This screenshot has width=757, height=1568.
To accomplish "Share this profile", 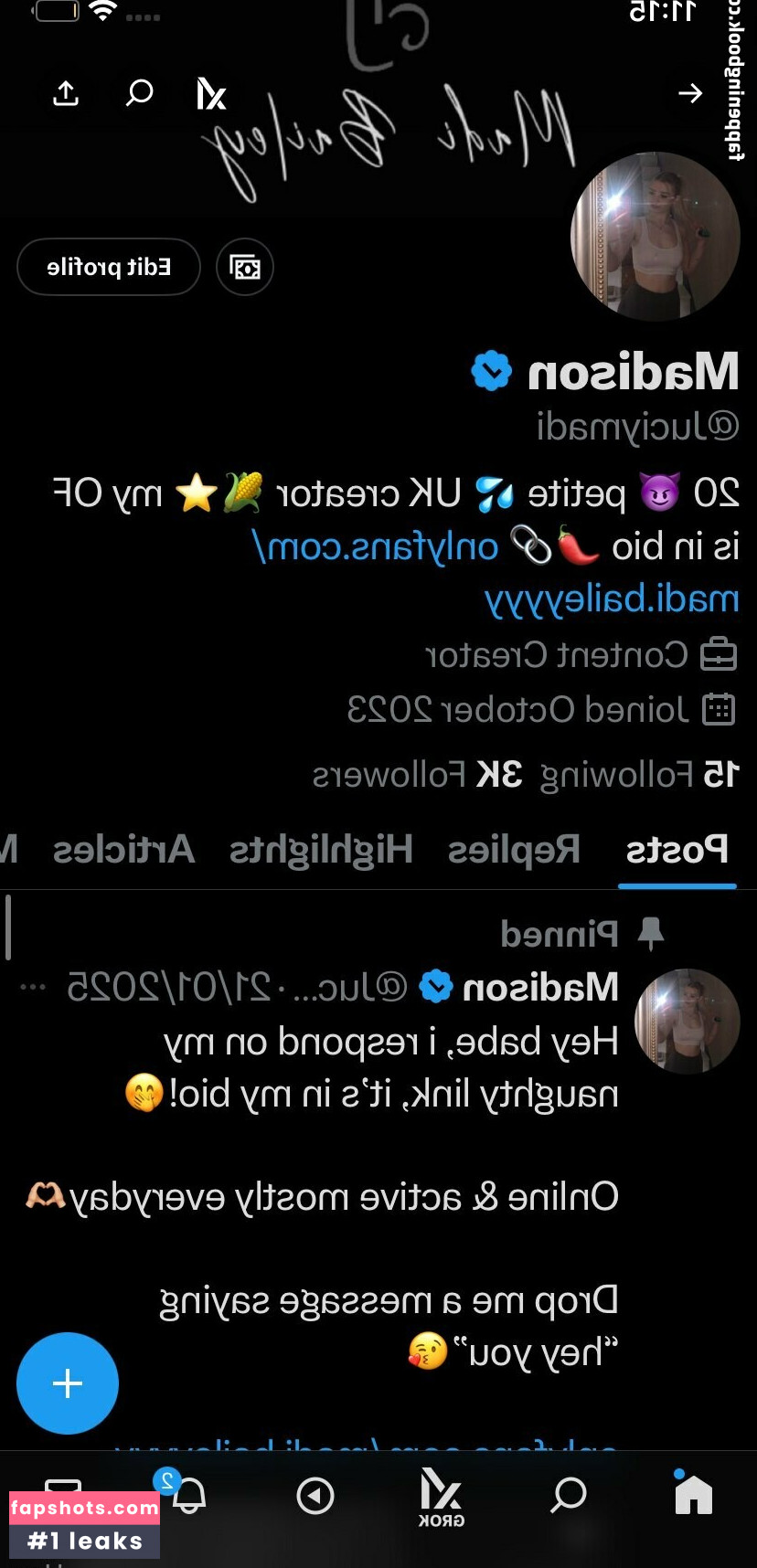I will click(66, 93).
